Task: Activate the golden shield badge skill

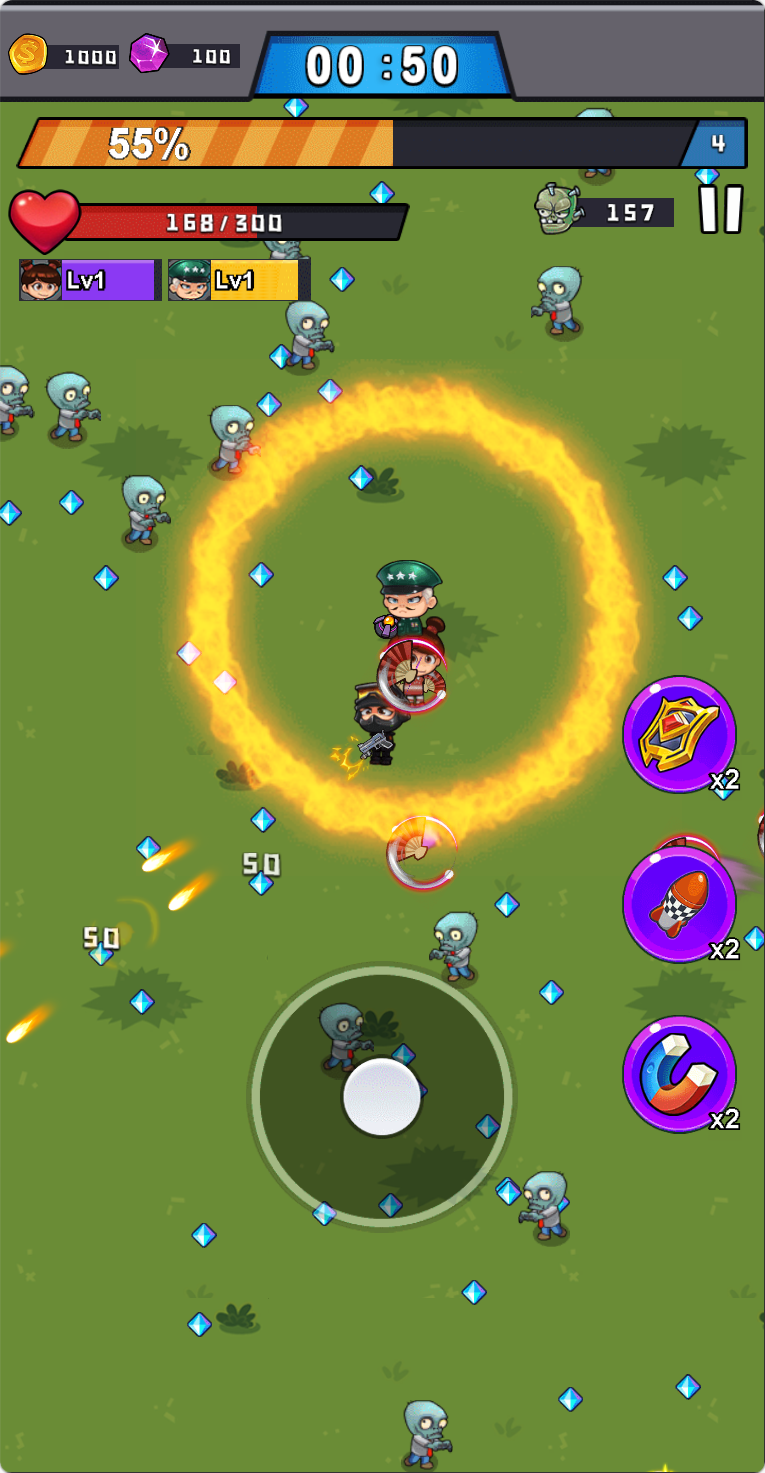Action: (x=680, y=733)
